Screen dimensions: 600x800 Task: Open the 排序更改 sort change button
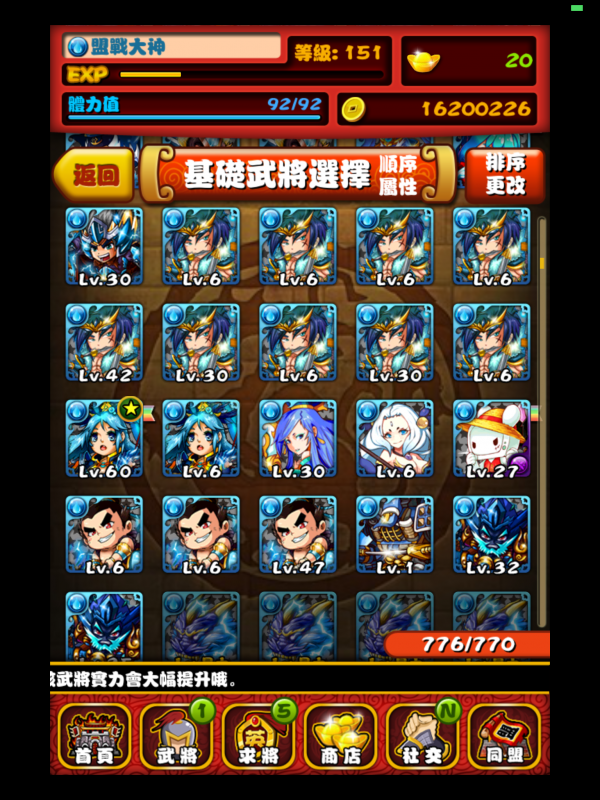(x=504, y=176)
